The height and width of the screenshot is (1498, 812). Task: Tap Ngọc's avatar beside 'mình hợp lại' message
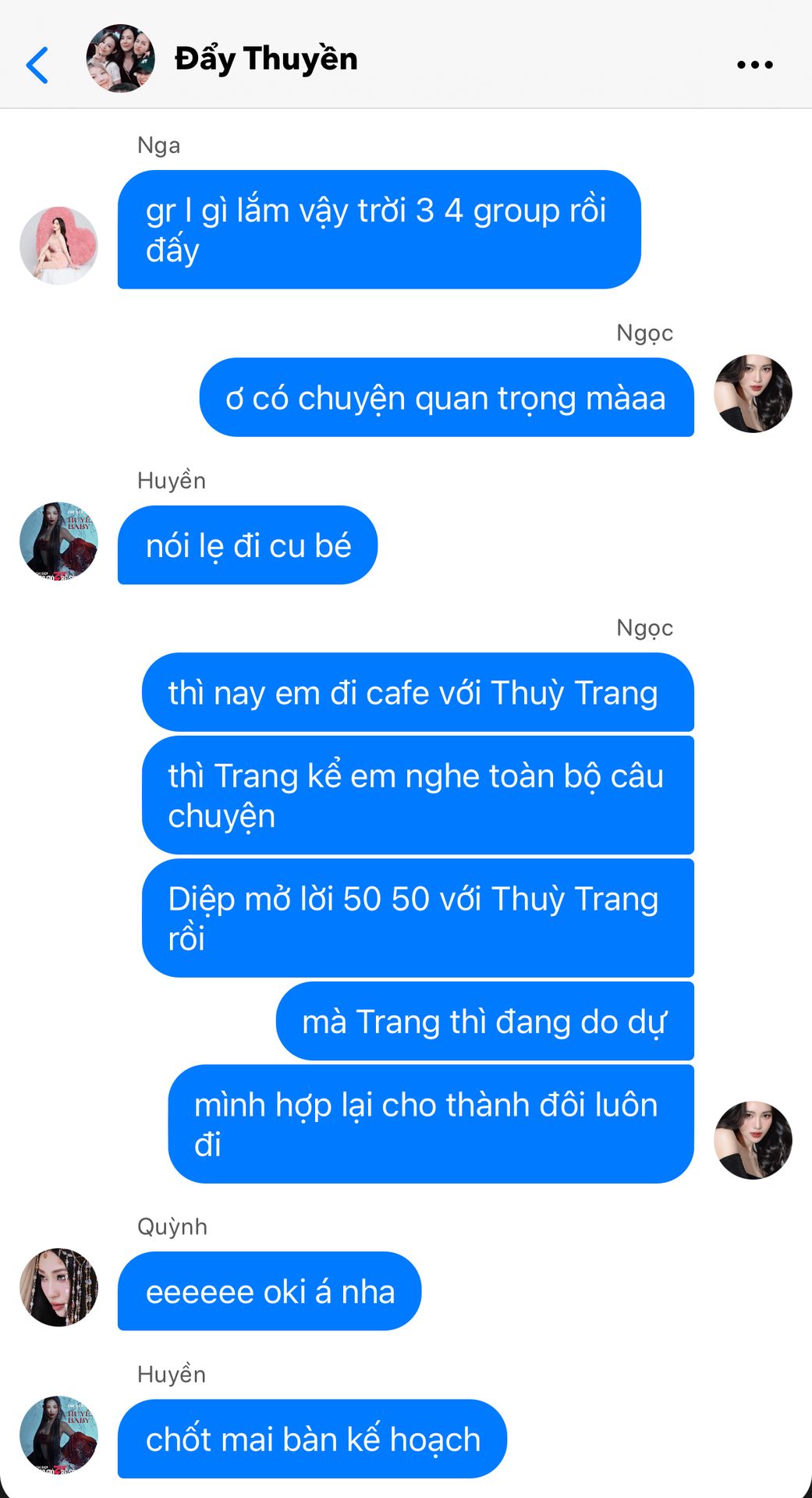pos(753,1140)
